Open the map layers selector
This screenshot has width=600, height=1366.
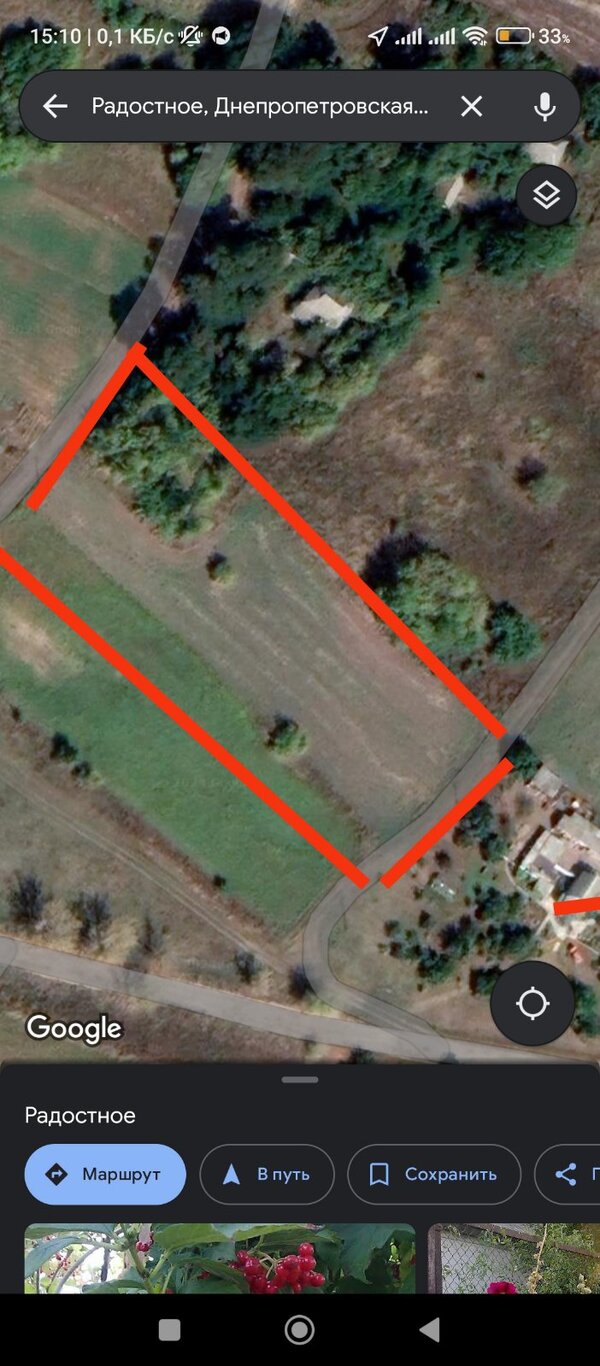click(x=546, y=196)
